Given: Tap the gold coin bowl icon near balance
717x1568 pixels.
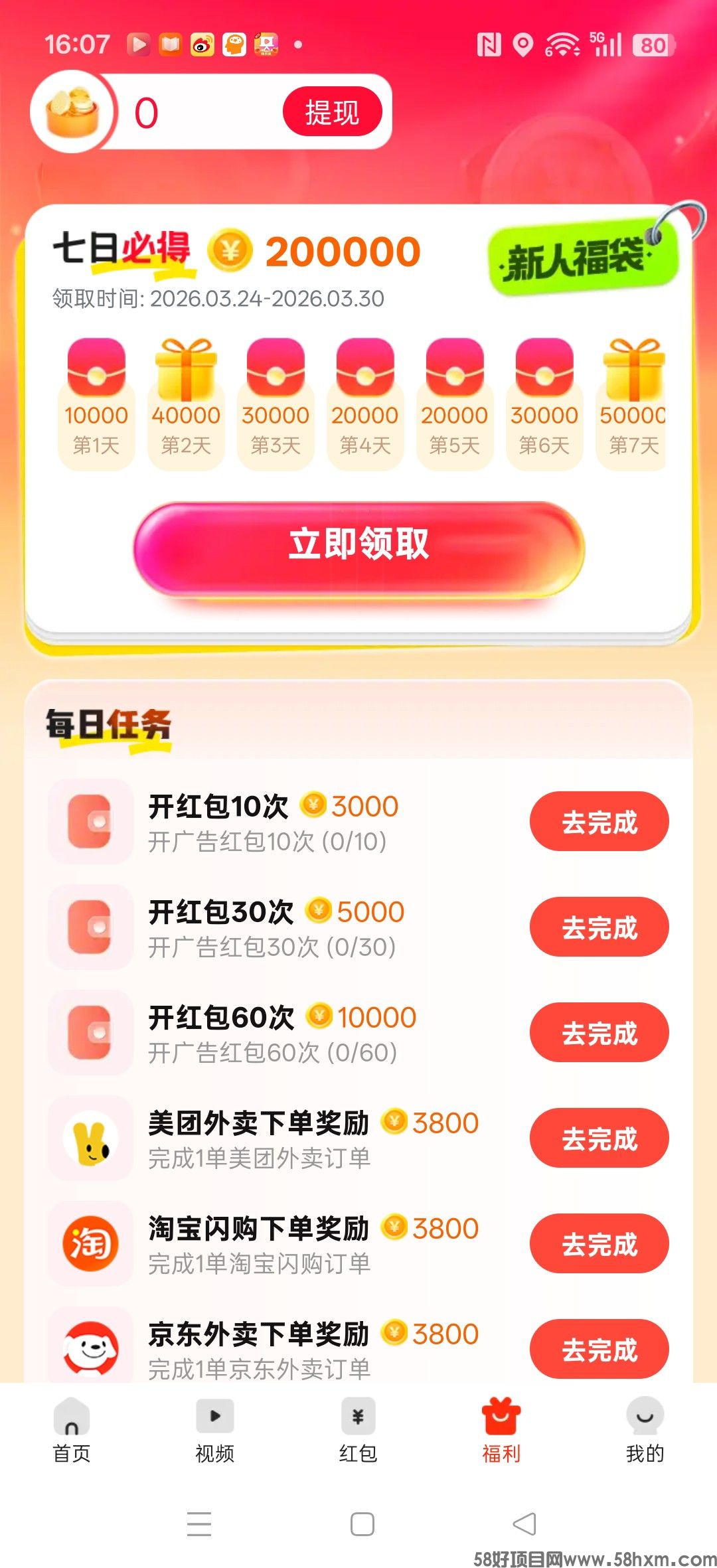Looking at the screenshot, I should pos(71,112).
